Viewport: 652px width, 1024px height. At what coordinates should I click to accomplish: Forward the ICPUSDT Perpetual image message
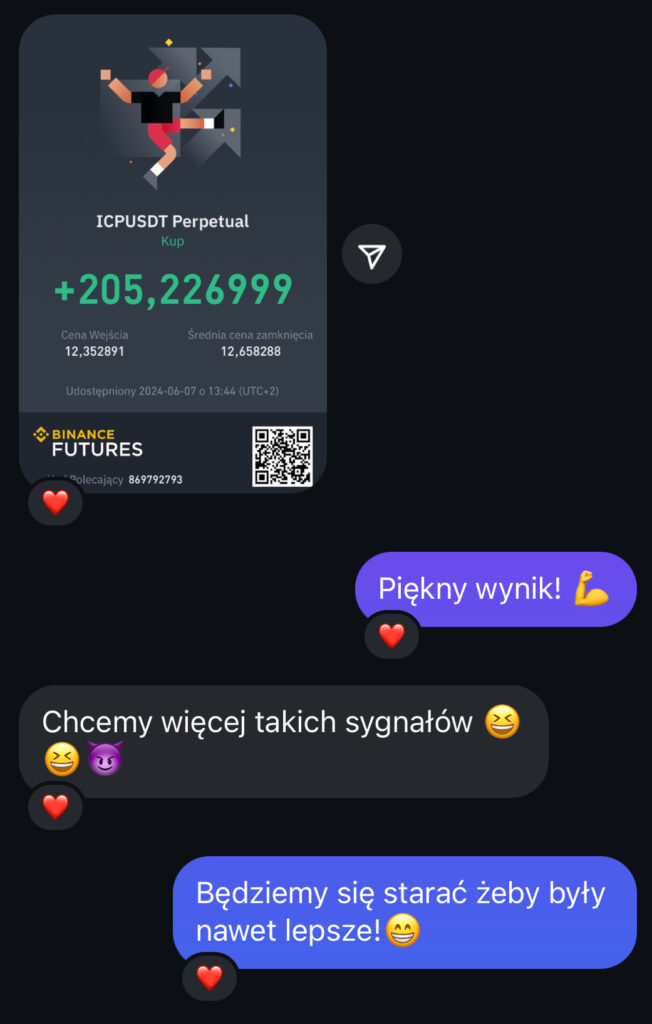372,255
